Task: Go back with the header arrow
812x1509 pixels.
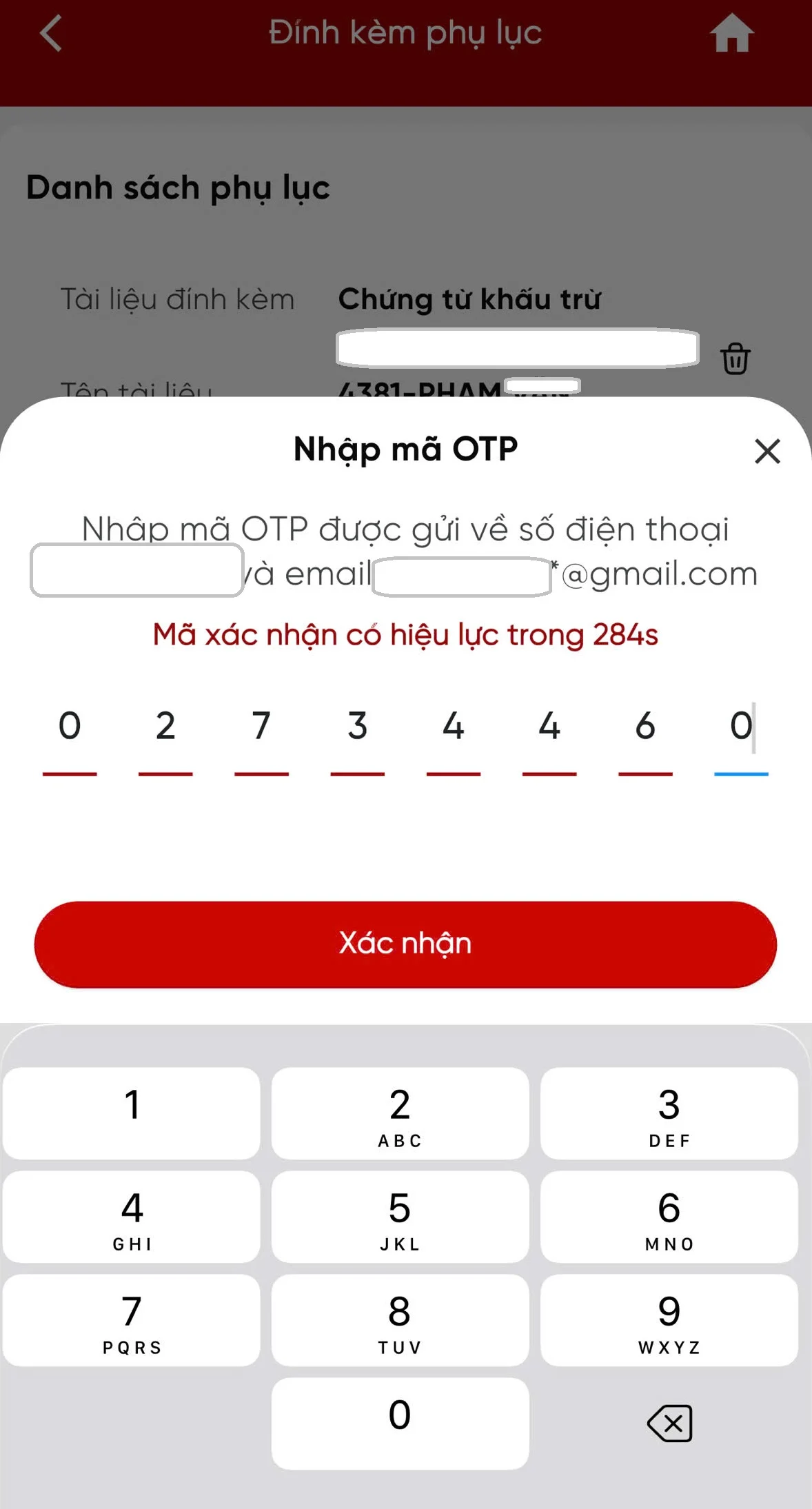Action: 51,33
